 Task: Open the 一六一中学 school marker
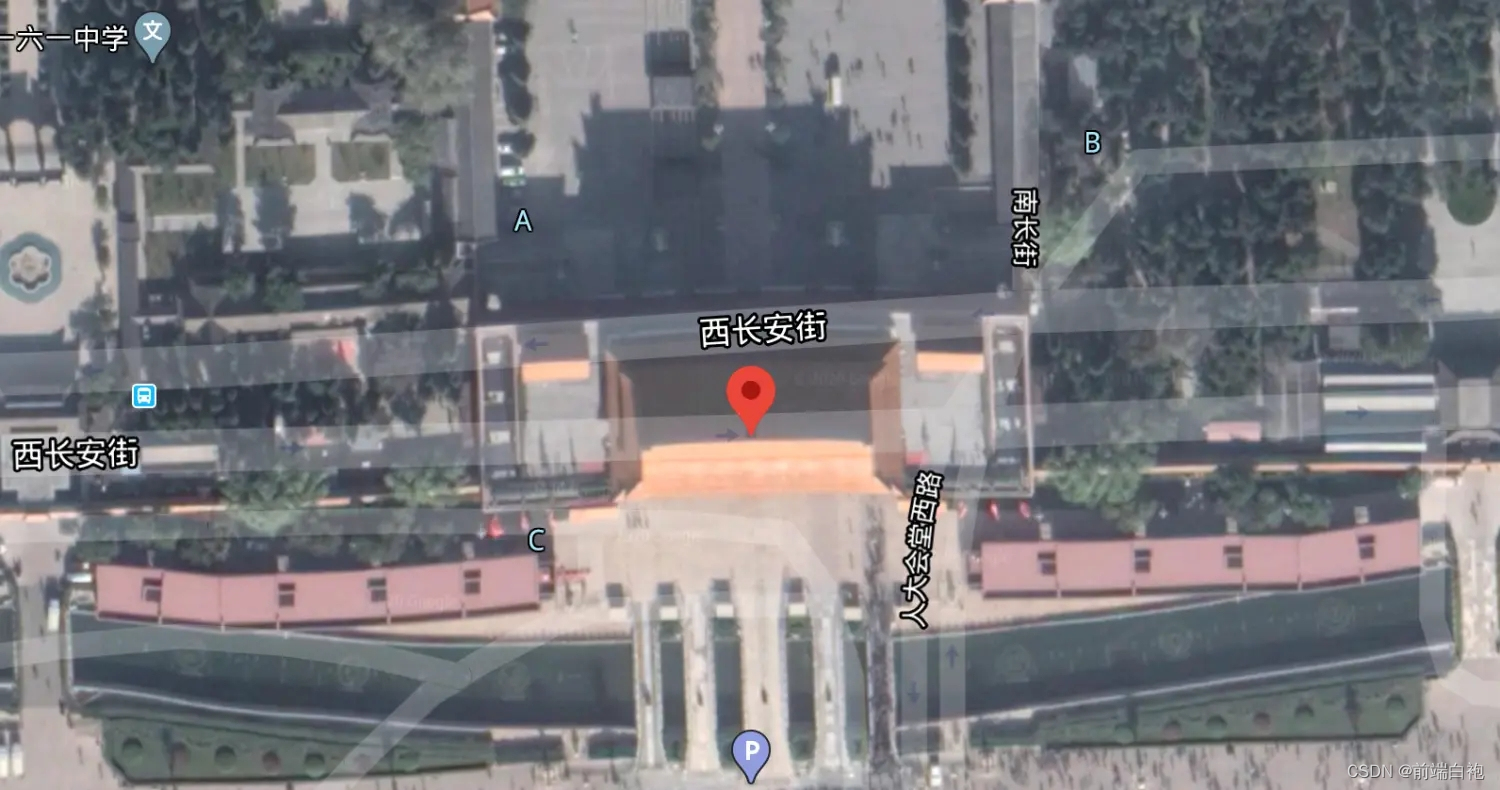pyautogui.click(x=152, y=32)
